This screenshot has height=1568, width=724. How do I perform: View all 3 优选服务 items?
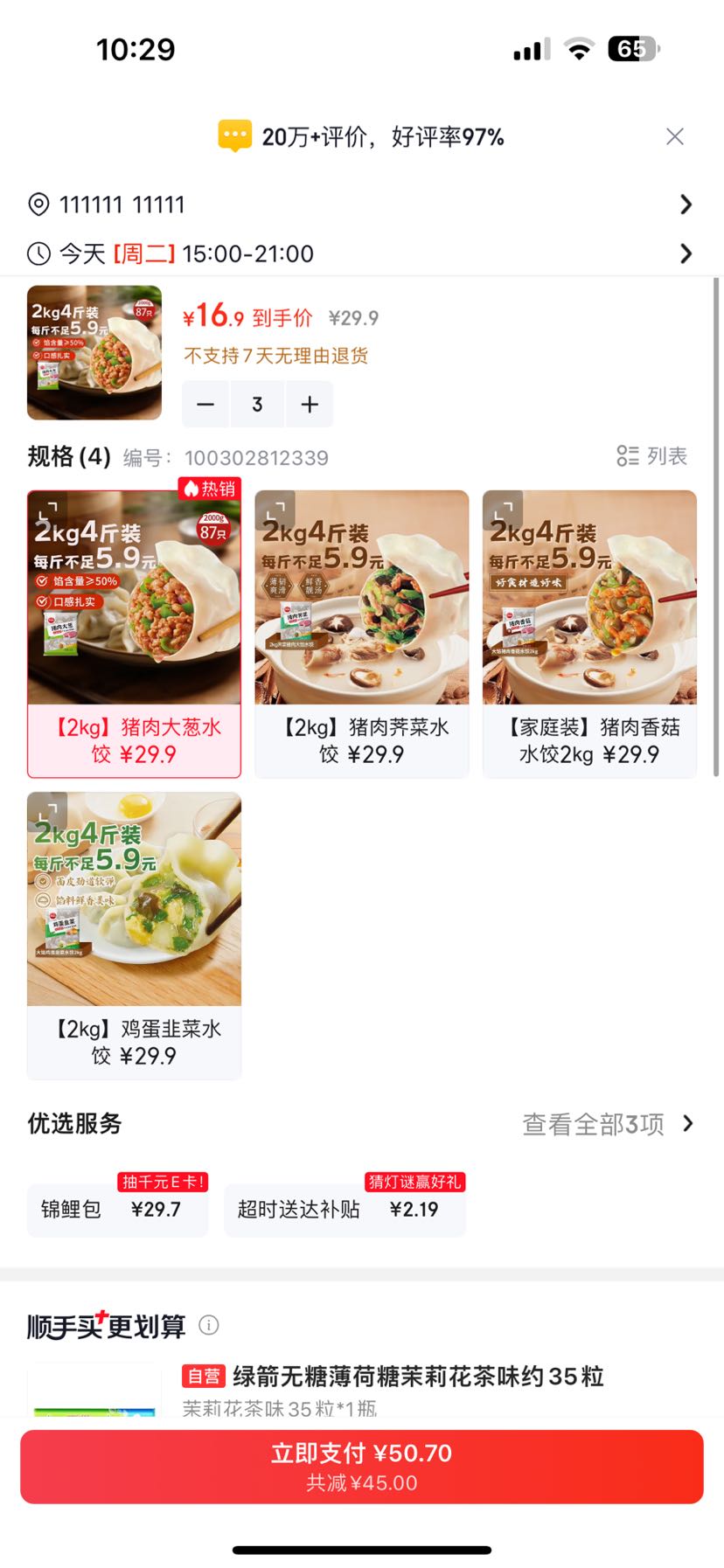[608, 1123]
